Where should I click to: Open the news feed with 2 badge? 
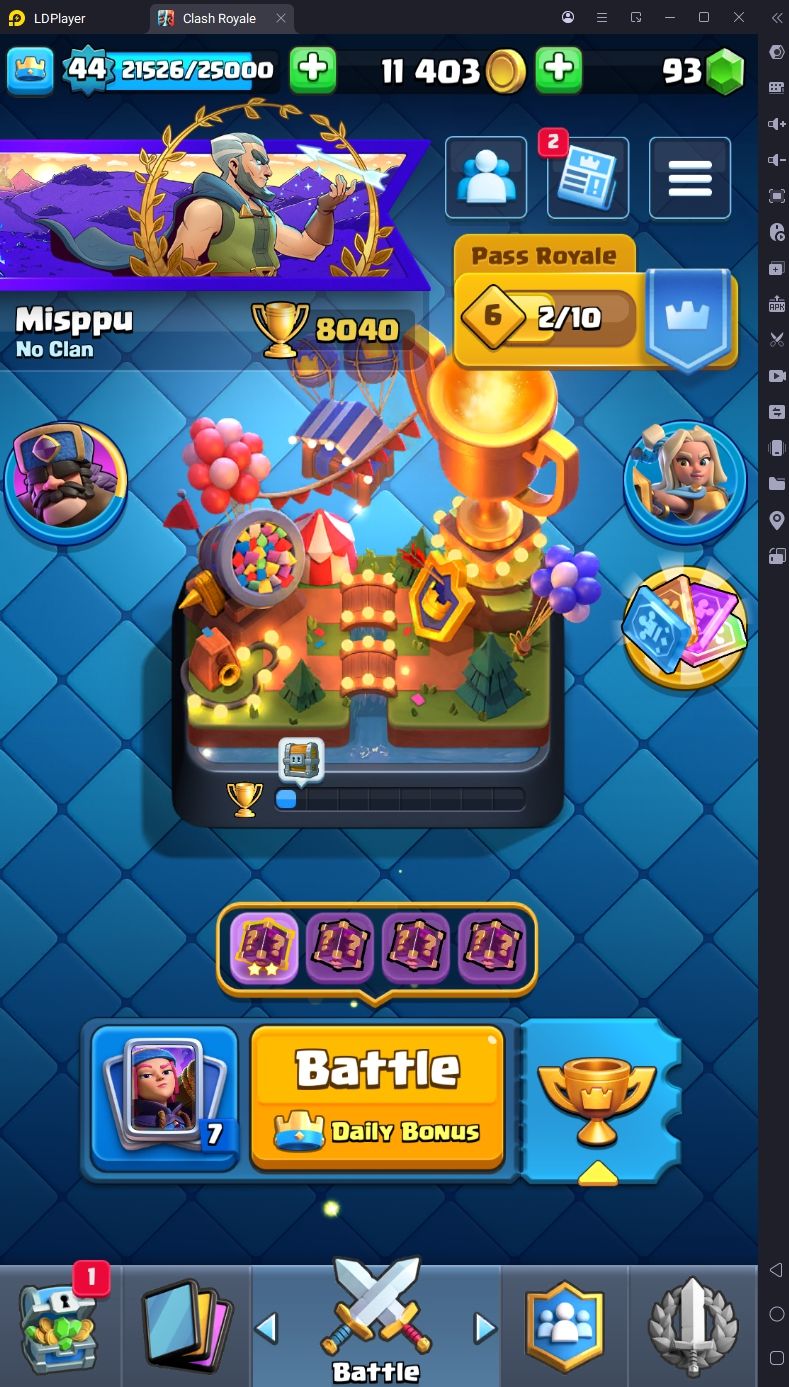pos(588,178)
